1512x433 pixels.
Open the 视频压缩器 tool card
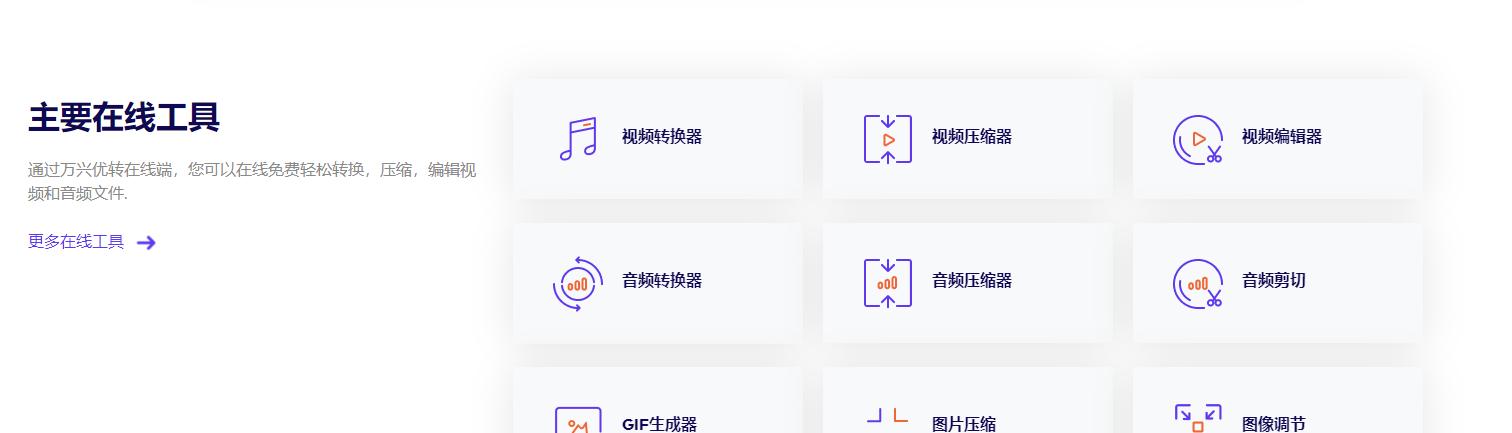coord(967,138)
